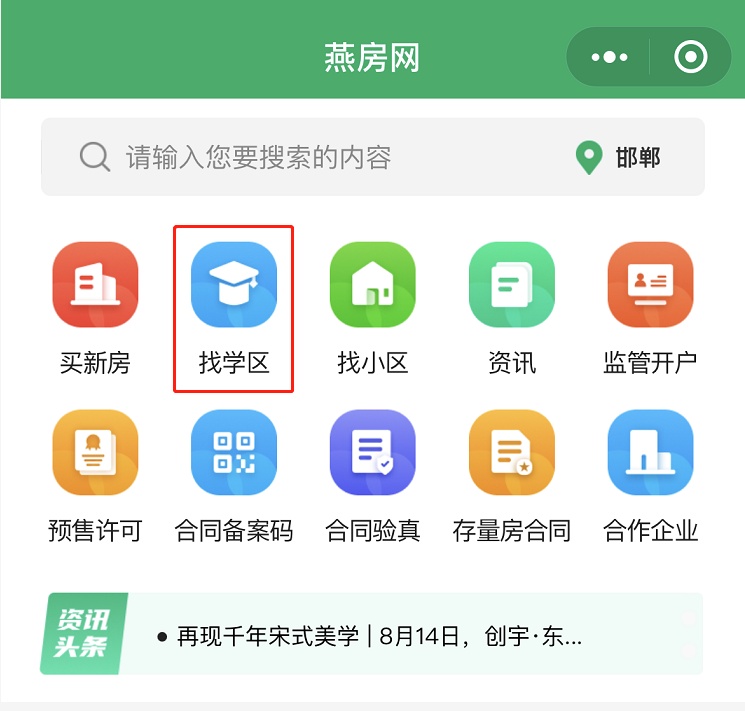Viewport: 745px width, 711px height.
Task: Open 存量房合同 existing home contracts
Action: (x=511, y=453)
